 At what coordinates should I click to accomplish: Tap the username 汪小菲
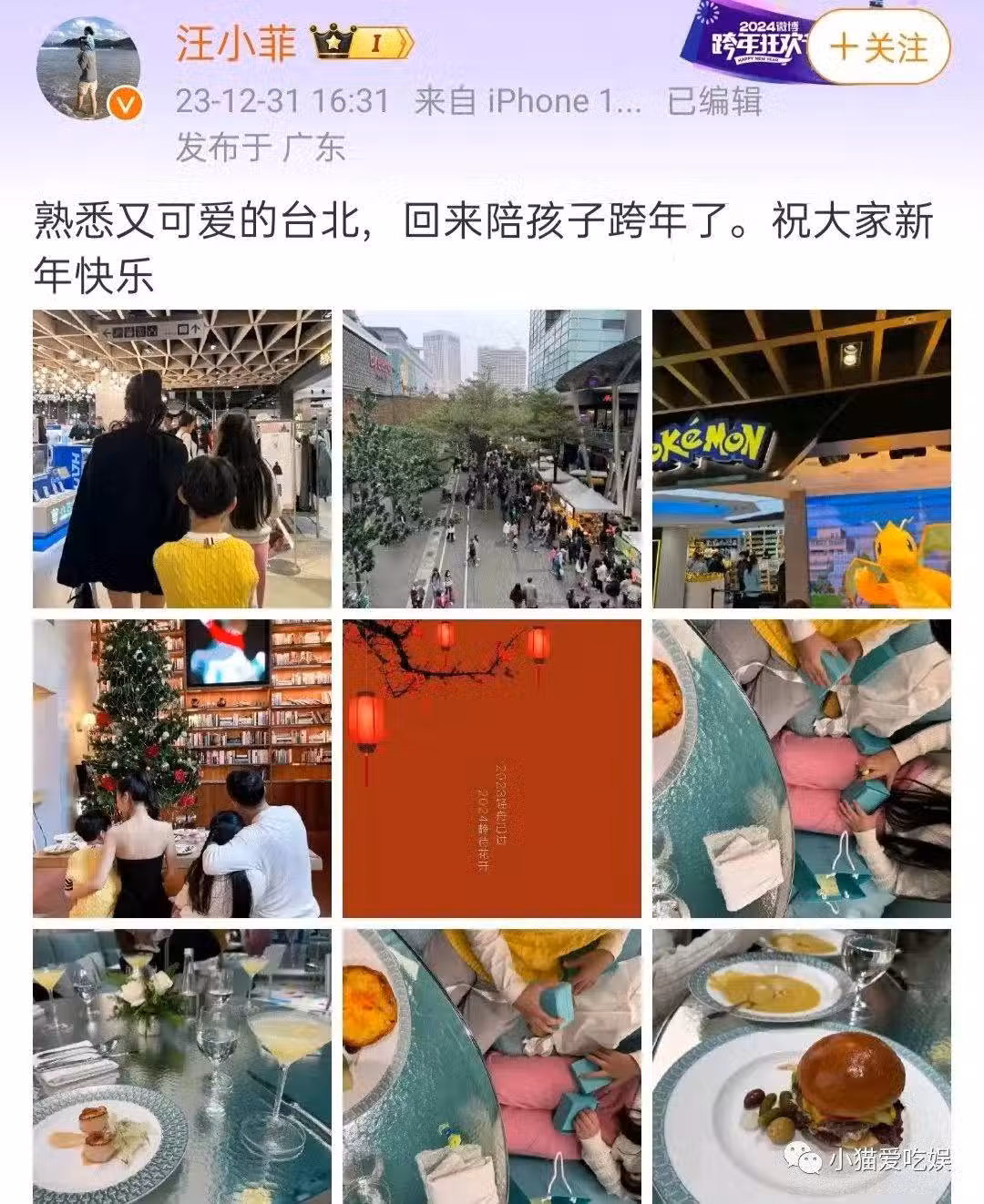tap(235, 43)
